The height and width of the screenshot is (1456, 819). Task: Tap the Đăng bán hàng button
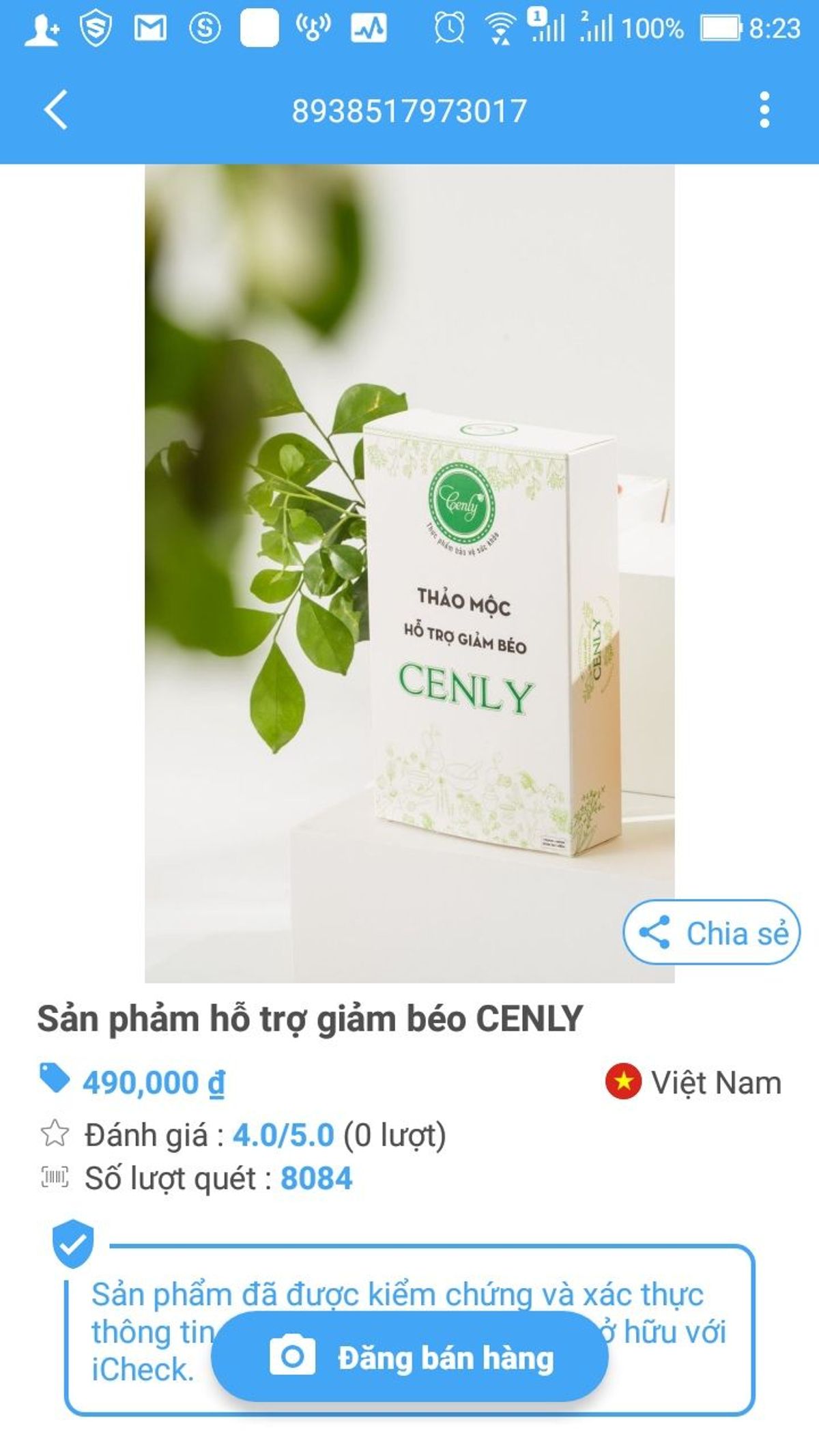tap(409, 1358)
